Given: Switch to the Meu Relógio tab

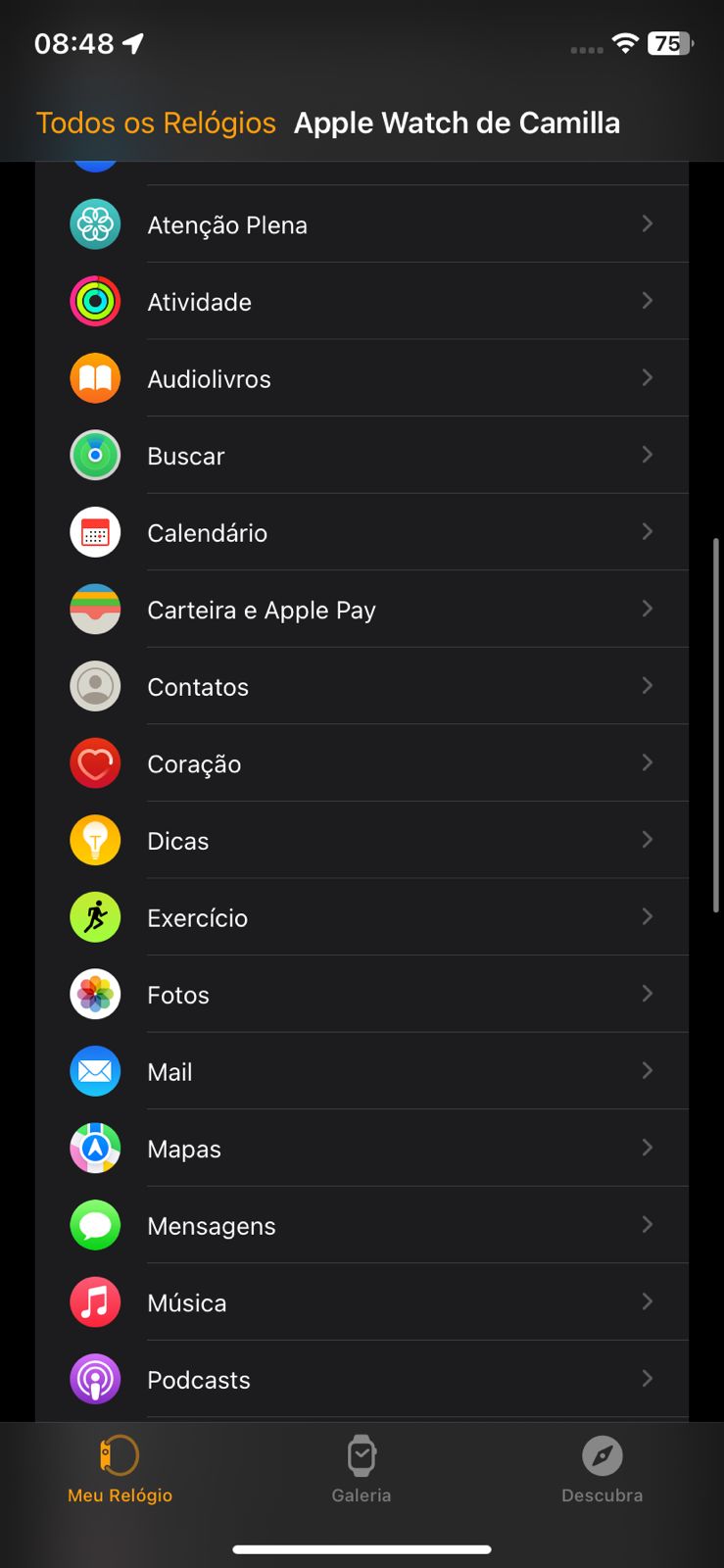Looking at the screenshot, I should (x=120, y=1469).
